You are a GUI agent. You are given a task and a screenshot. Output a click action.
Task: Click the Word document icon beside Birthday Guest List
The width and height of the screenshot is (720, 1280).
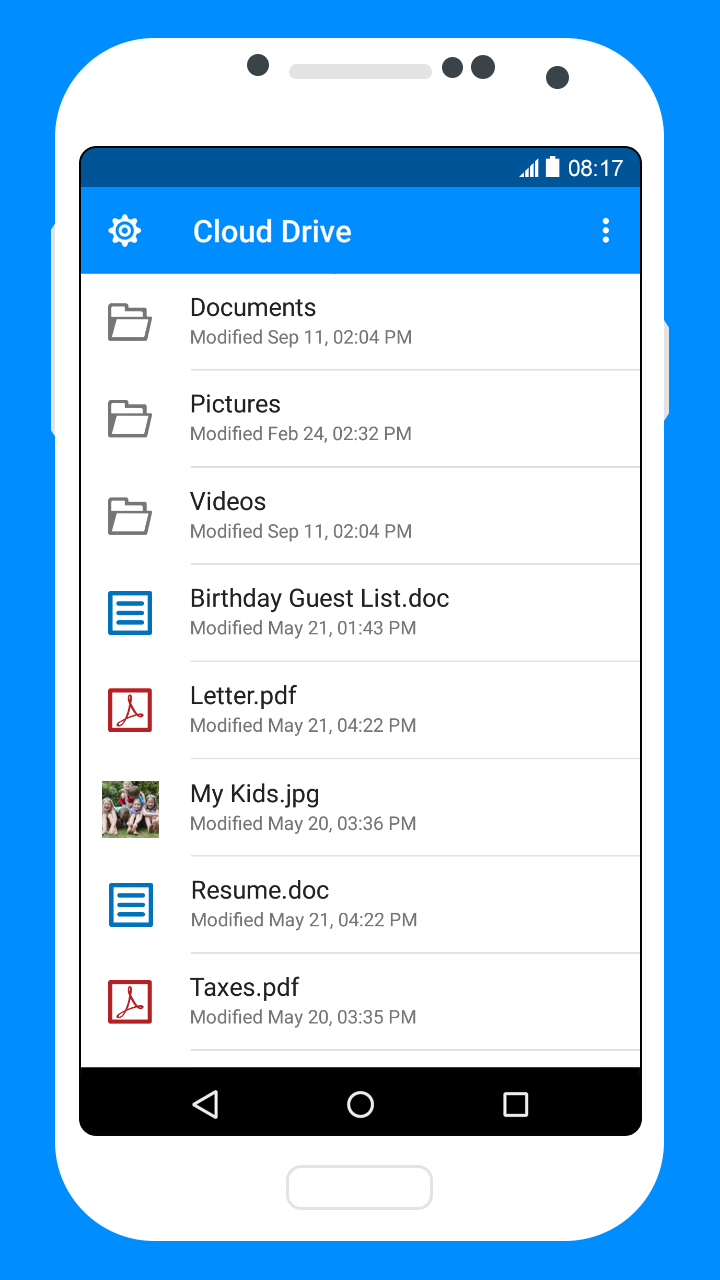pyautogui.click(x=130, y=612)
